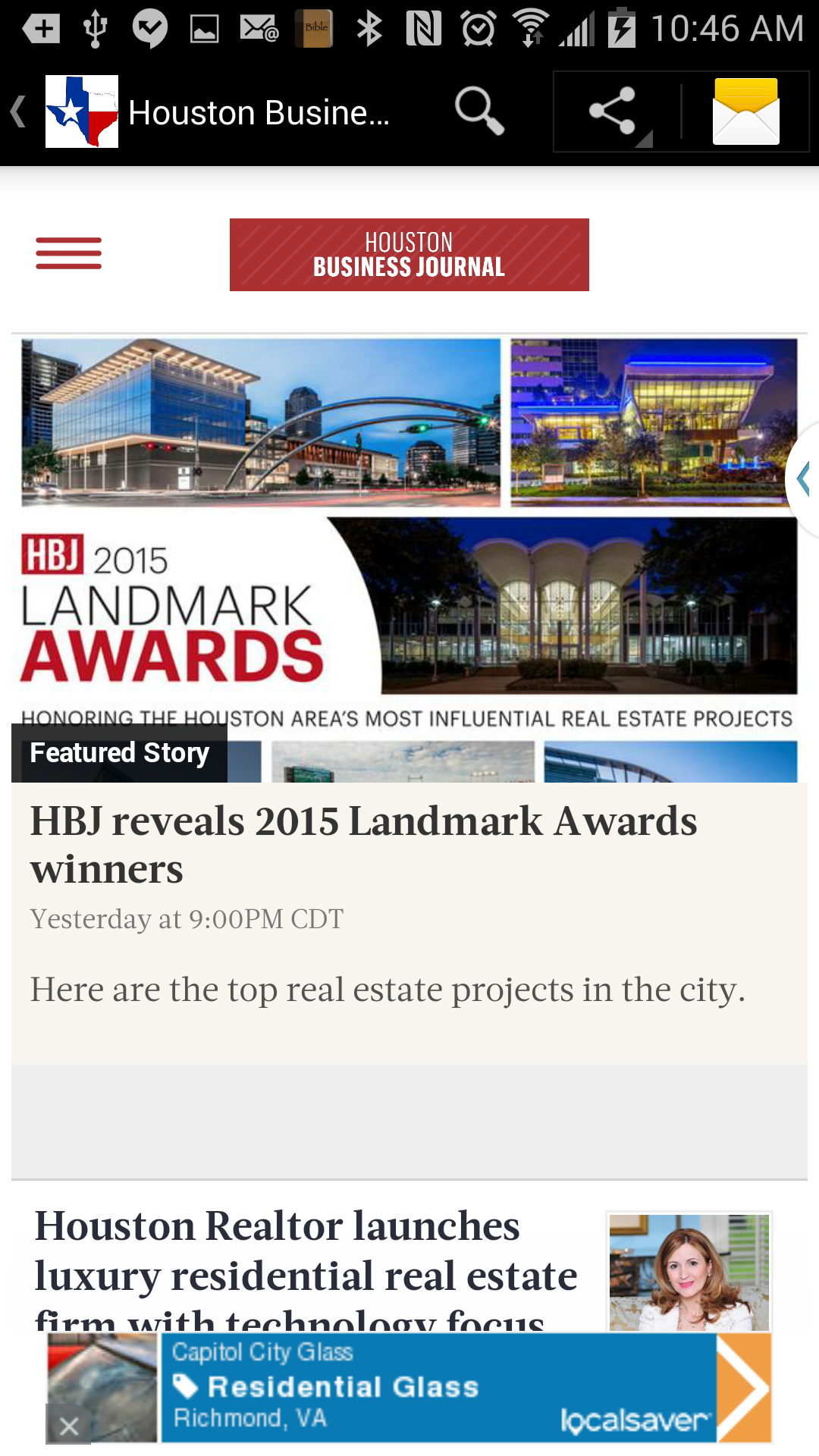
Task: Open the hamburger menu
Action: pos(68,253)
